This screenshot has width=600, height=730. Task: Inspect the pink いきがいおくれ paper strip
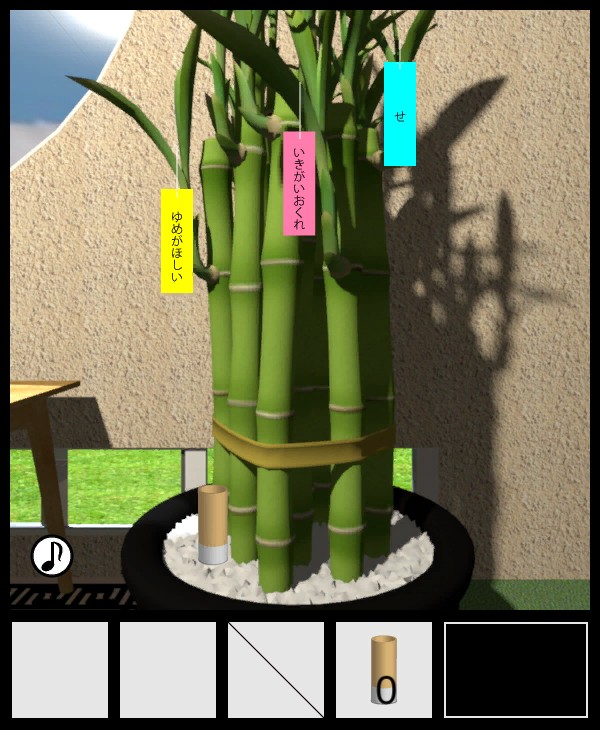(299, 183)
